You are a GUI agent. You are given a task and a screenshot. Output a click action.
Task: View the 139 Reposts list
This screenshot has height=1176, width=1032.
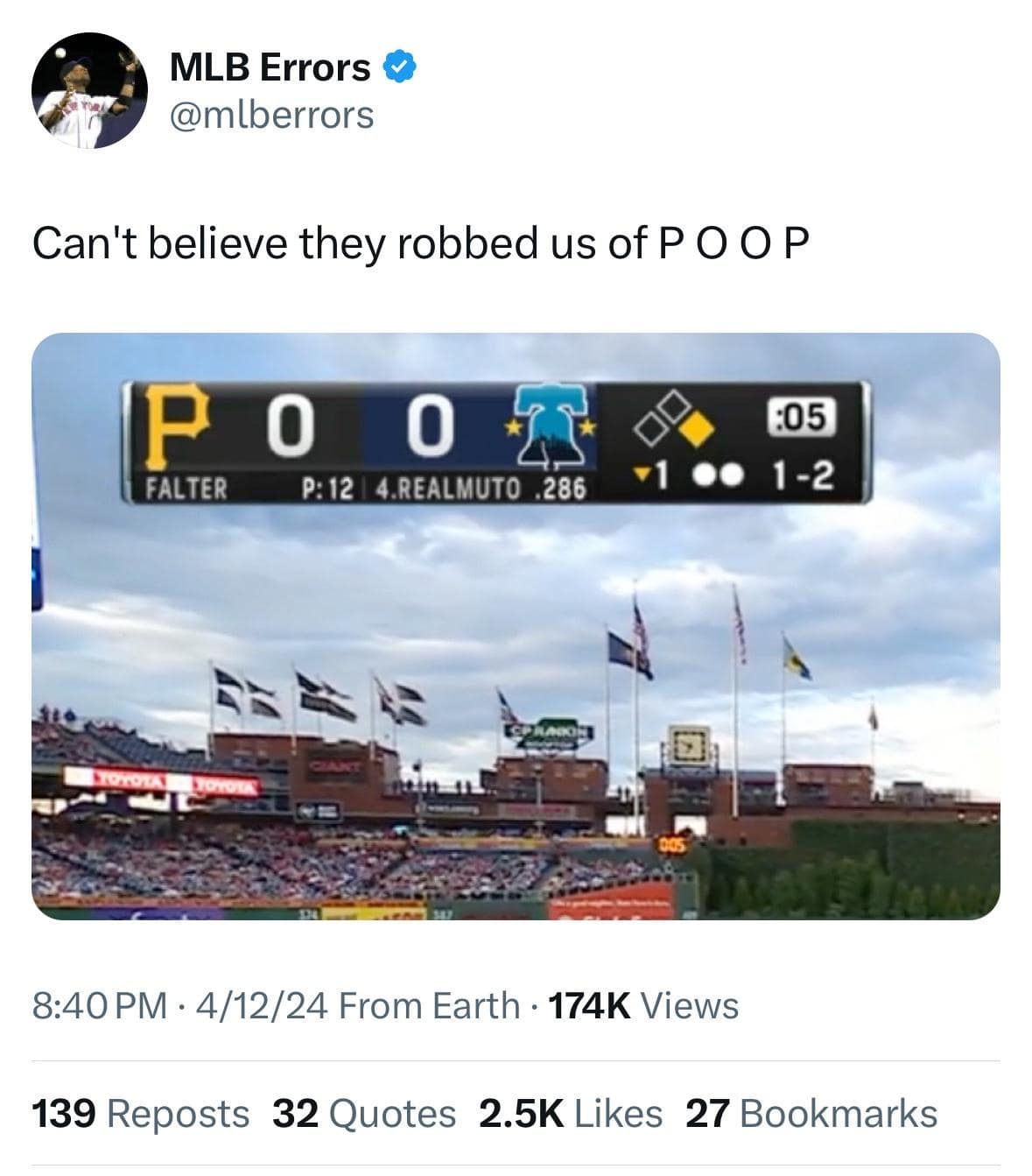(x=141, y=1114)
